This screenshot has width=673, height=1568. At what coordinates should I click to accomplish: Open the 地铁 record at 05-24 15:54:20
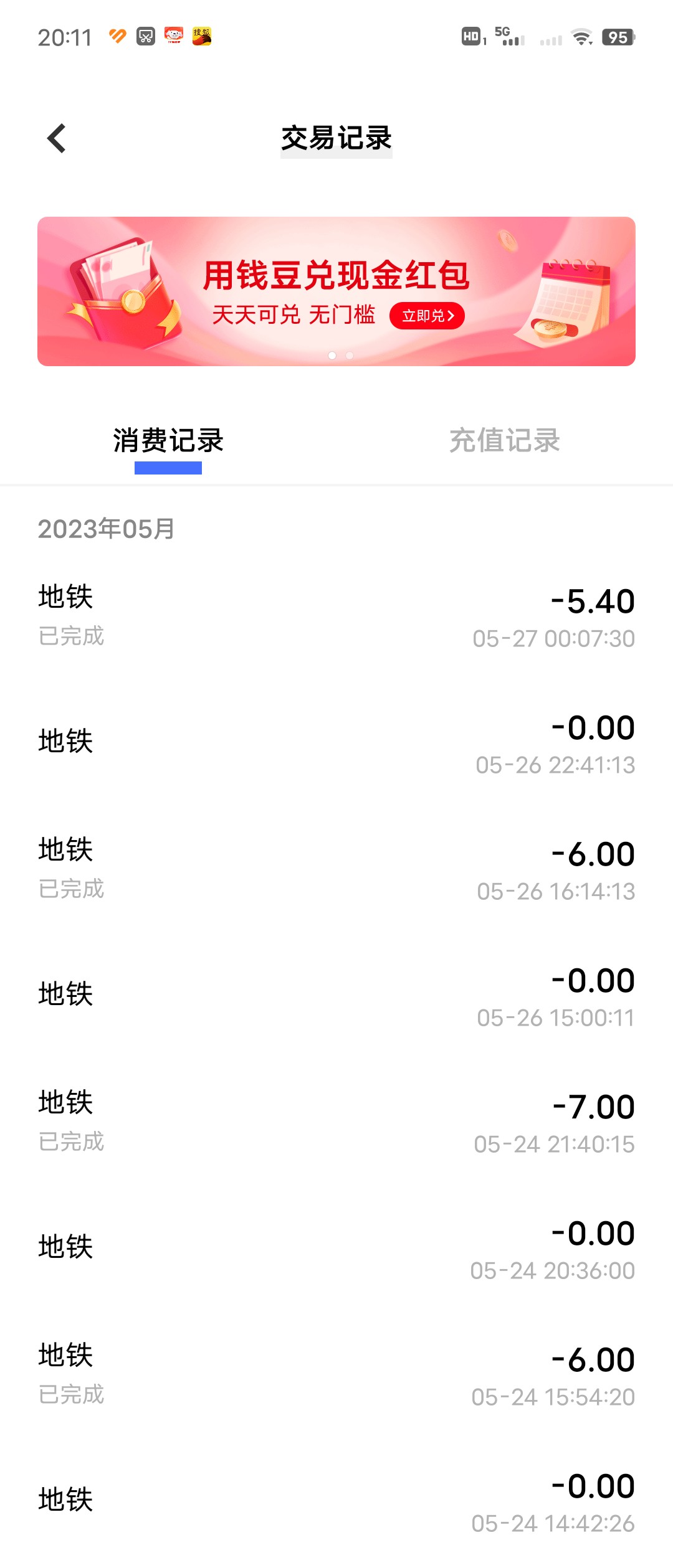pyautogui.click(x=336, y=1374)
